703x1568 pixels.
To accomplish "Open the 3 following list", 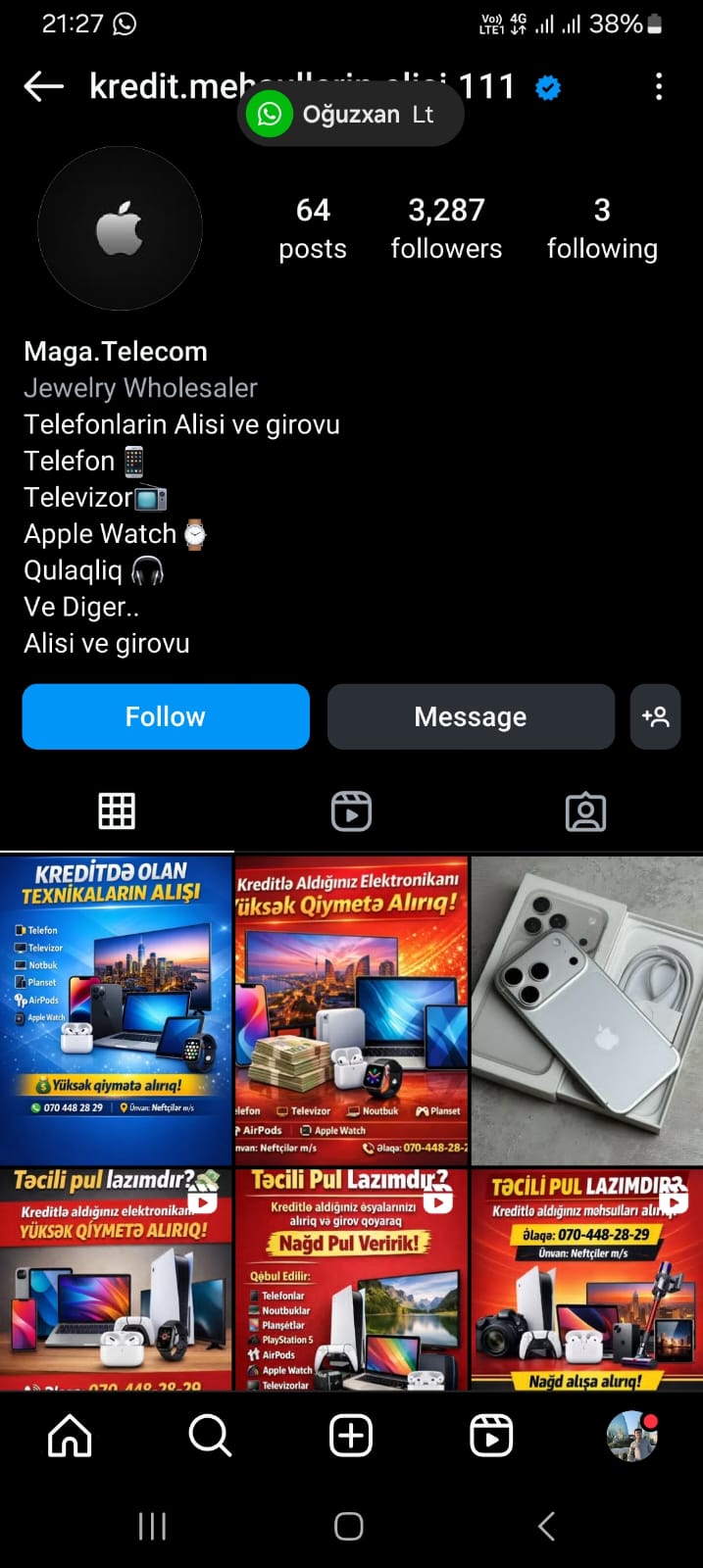I will tap(601, 227).
